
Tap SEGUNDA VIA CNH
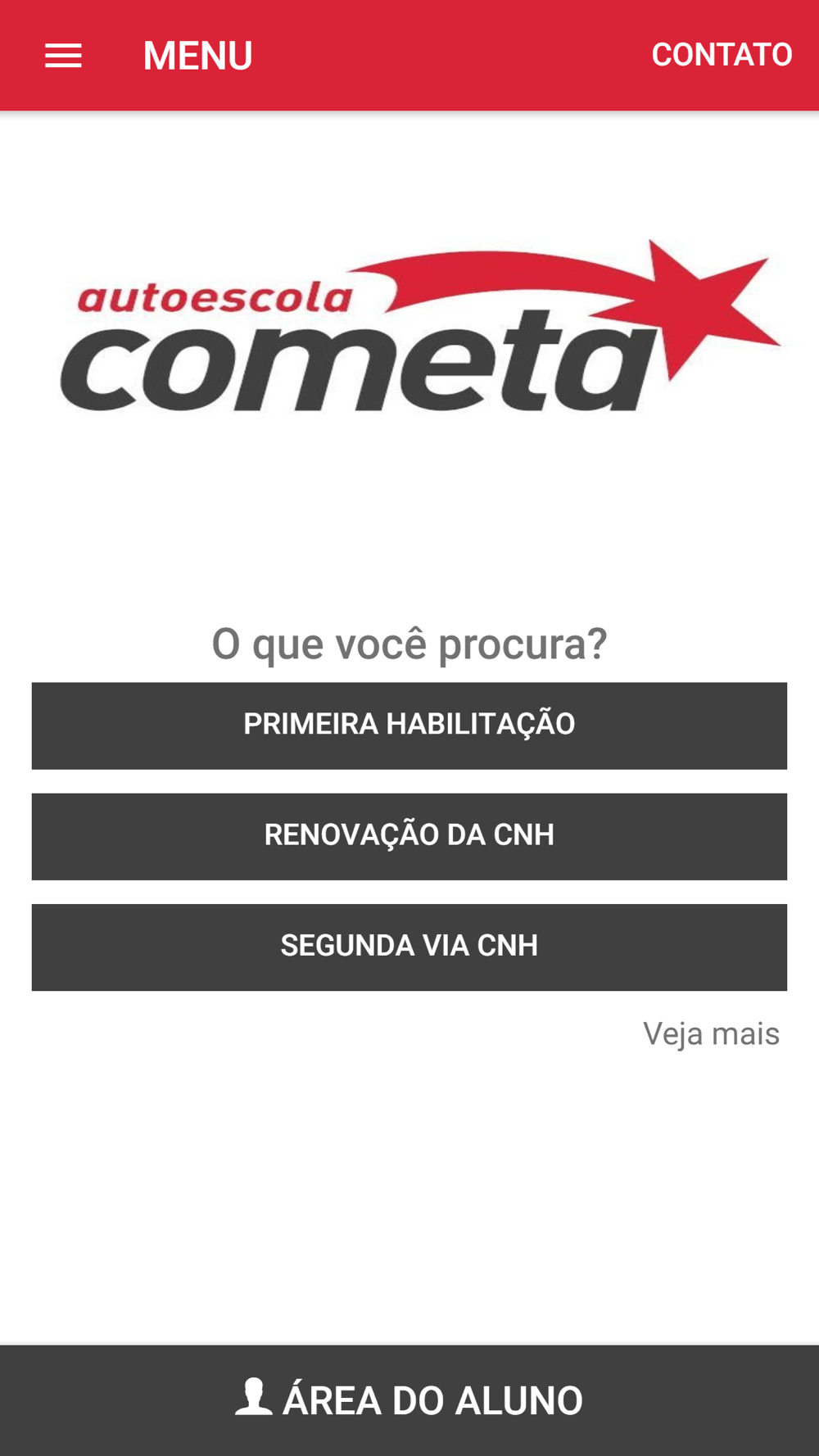click(409, 947)
